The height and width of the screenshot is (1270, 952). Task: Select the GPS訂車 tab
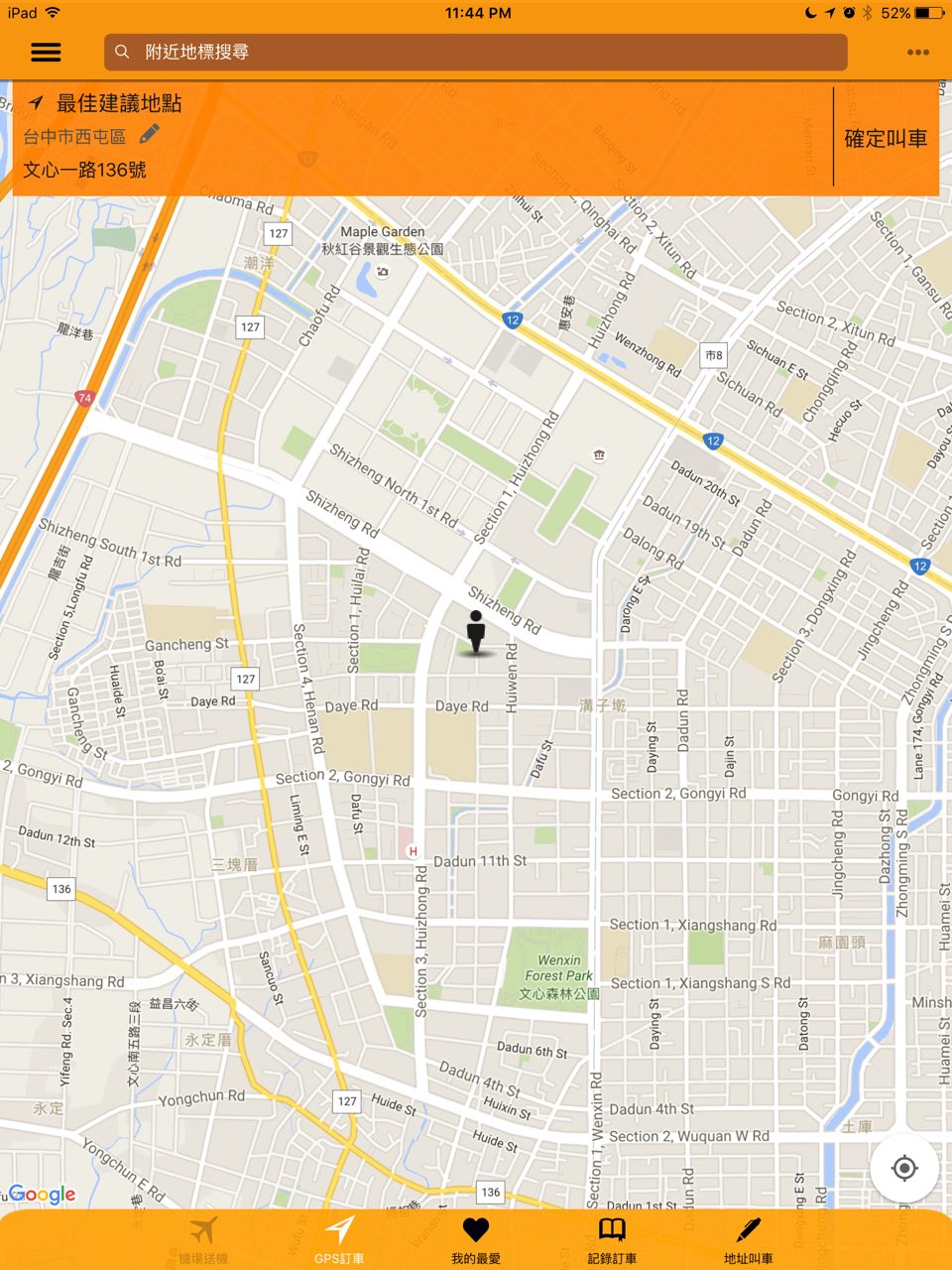339,1240
